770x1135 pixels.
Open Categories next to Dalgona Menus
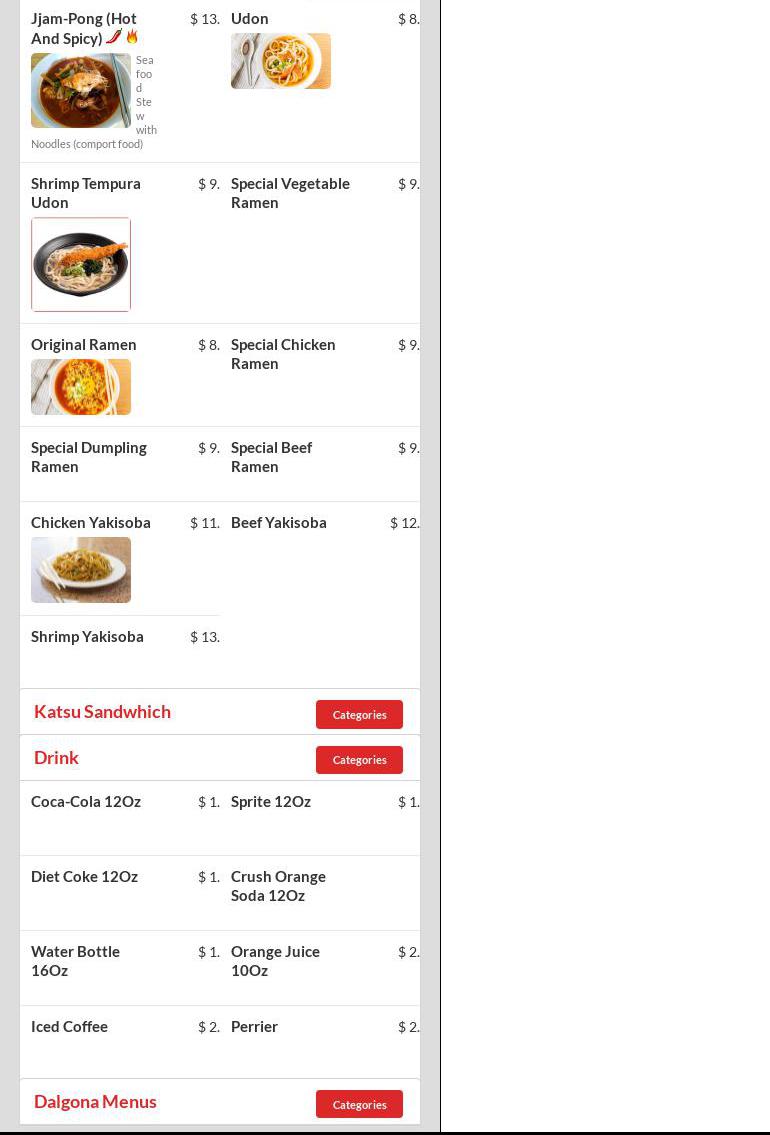coord(359,1105)
